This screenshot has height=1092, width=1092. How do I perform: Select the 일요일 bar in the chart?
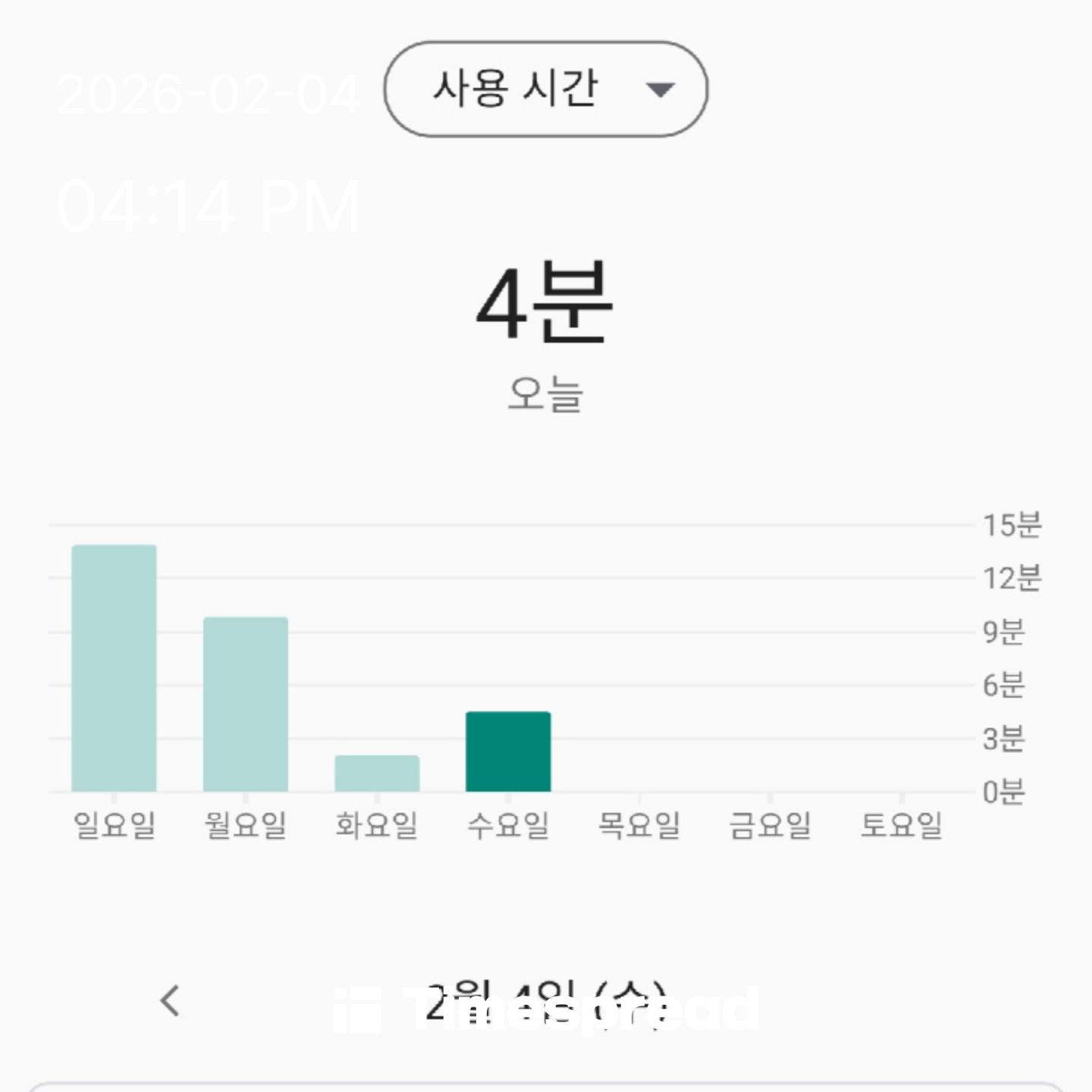point(114,667)
